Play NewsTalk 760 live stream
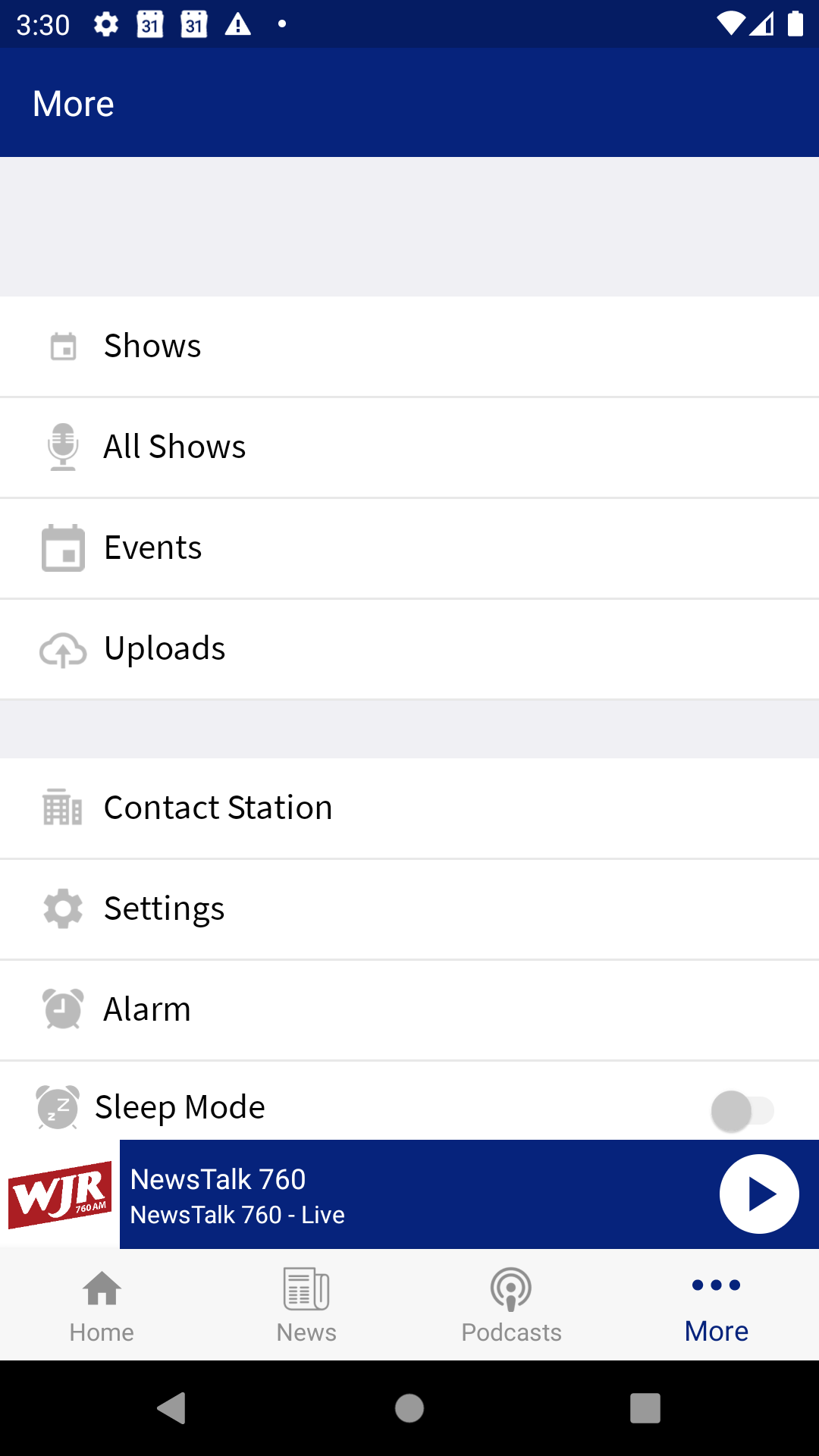Screen dimensions: 819x1456 tap(759, 1194)
